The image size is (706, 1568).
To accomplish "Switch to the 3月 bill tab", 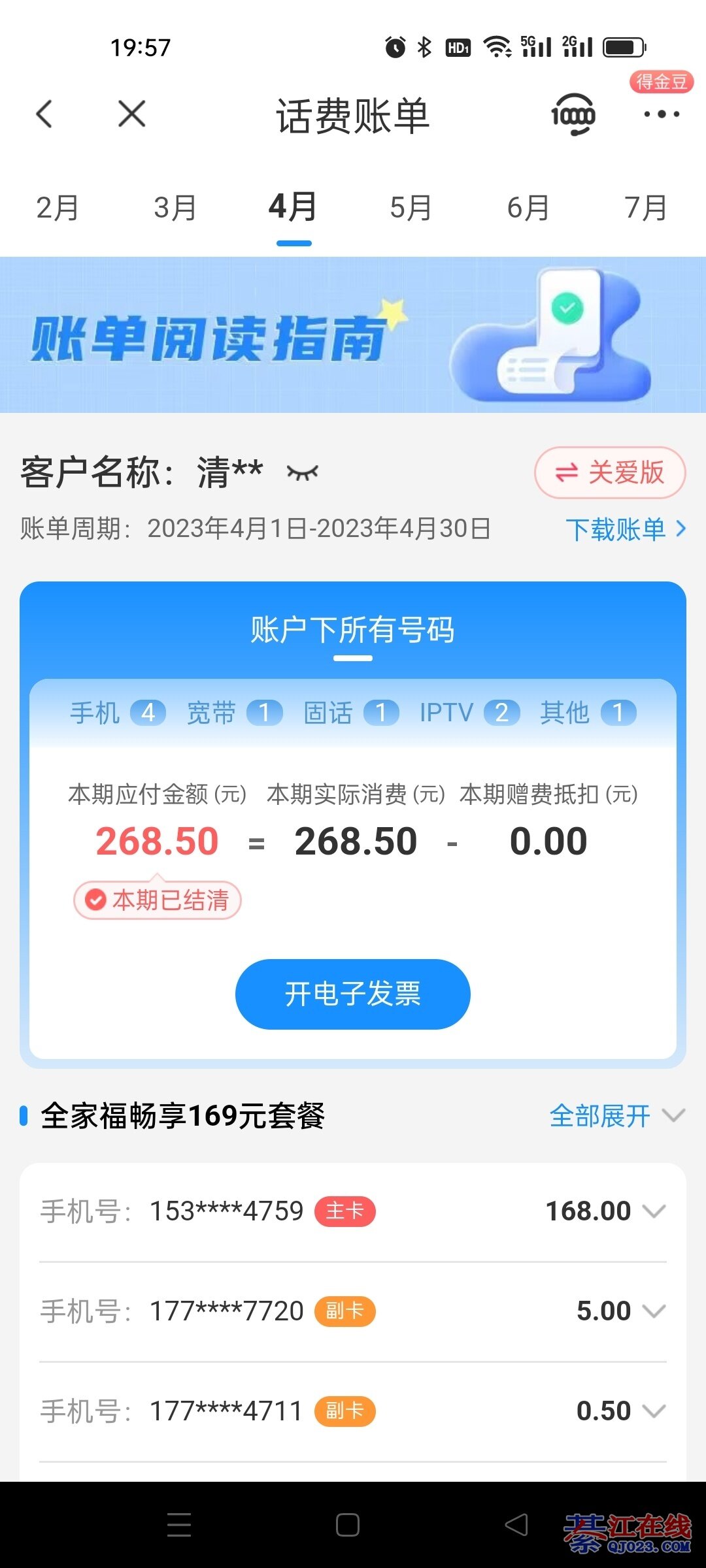I will (175, 208).
